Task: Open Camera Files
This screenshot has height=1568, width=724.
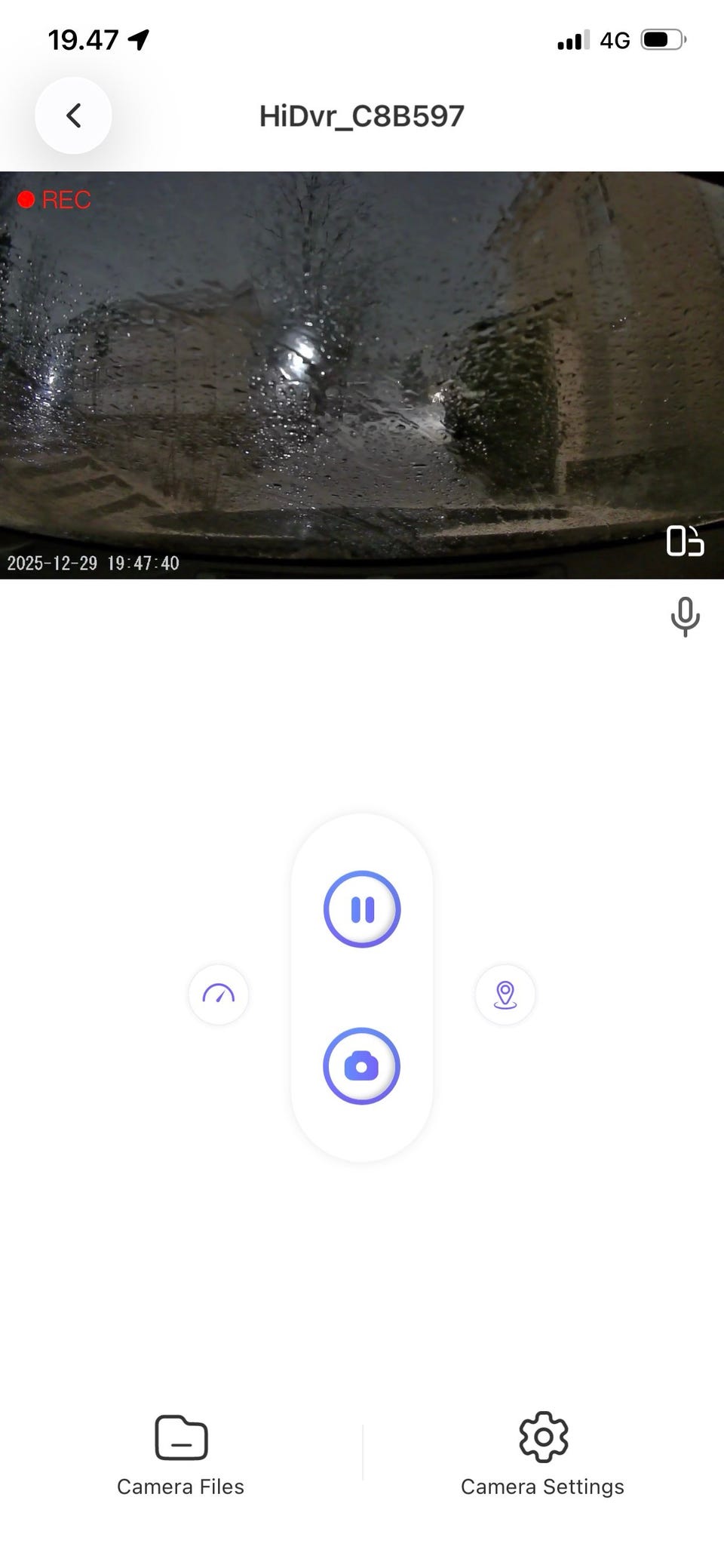Action: 181,1455
